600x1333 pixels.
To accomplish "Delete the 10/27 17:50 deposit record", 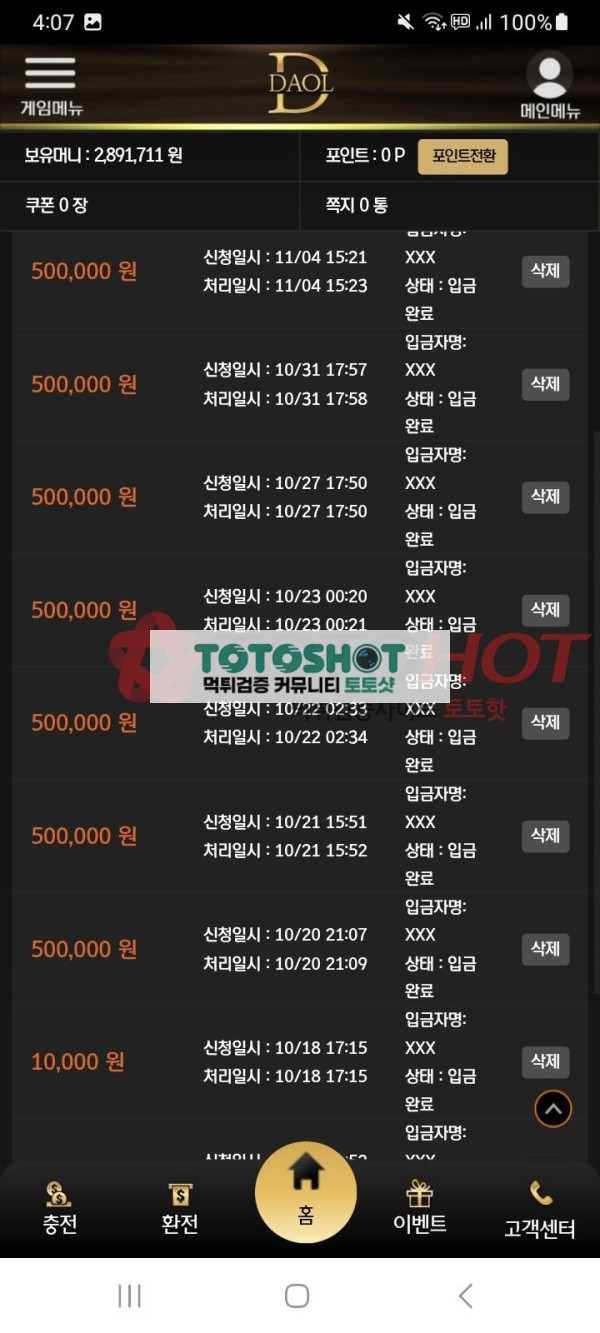I will [x=545, y=497].
